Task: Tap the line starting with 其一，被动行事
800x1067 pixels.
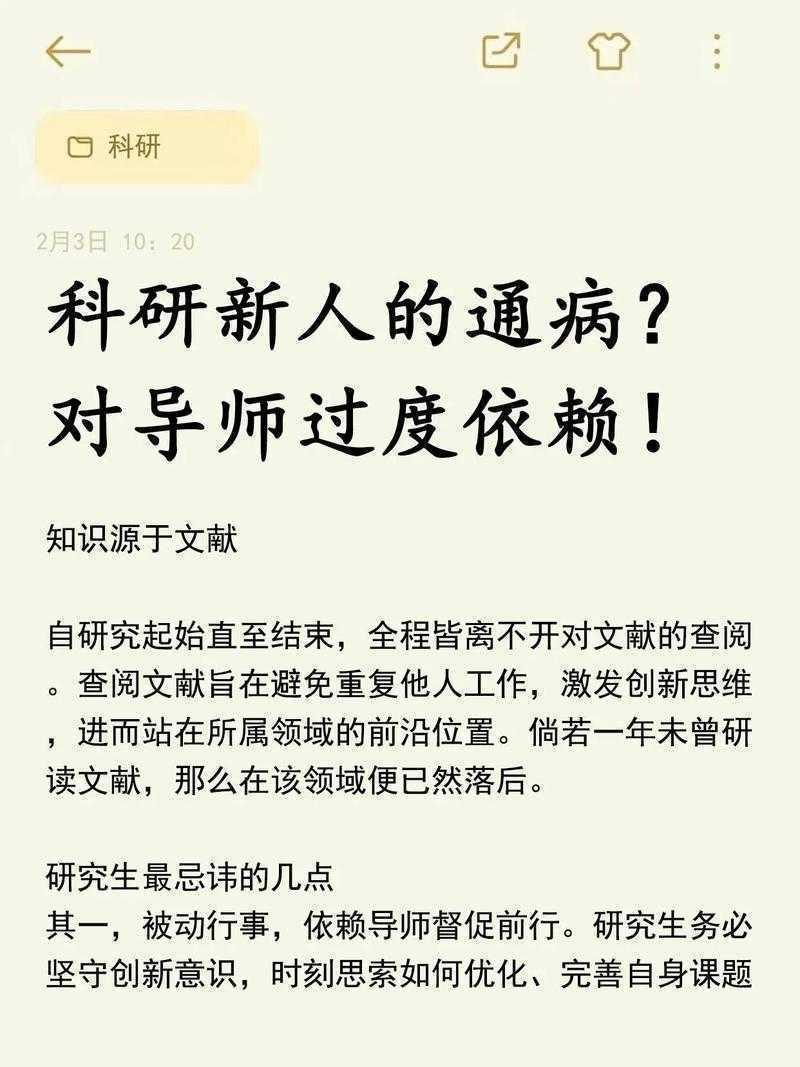Action: click(x=400, y=925)
